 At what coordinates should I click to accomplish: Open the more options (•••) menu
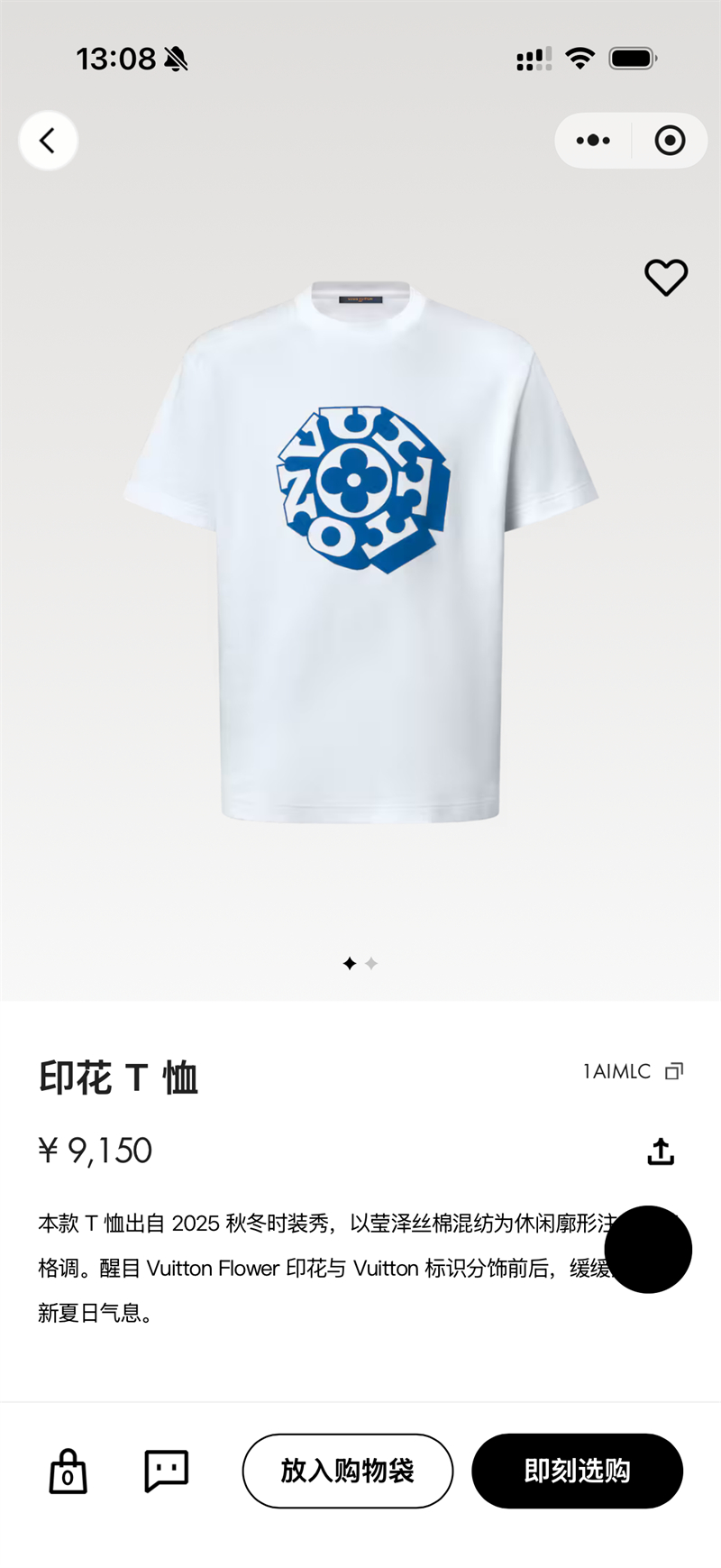click(592, 141)
